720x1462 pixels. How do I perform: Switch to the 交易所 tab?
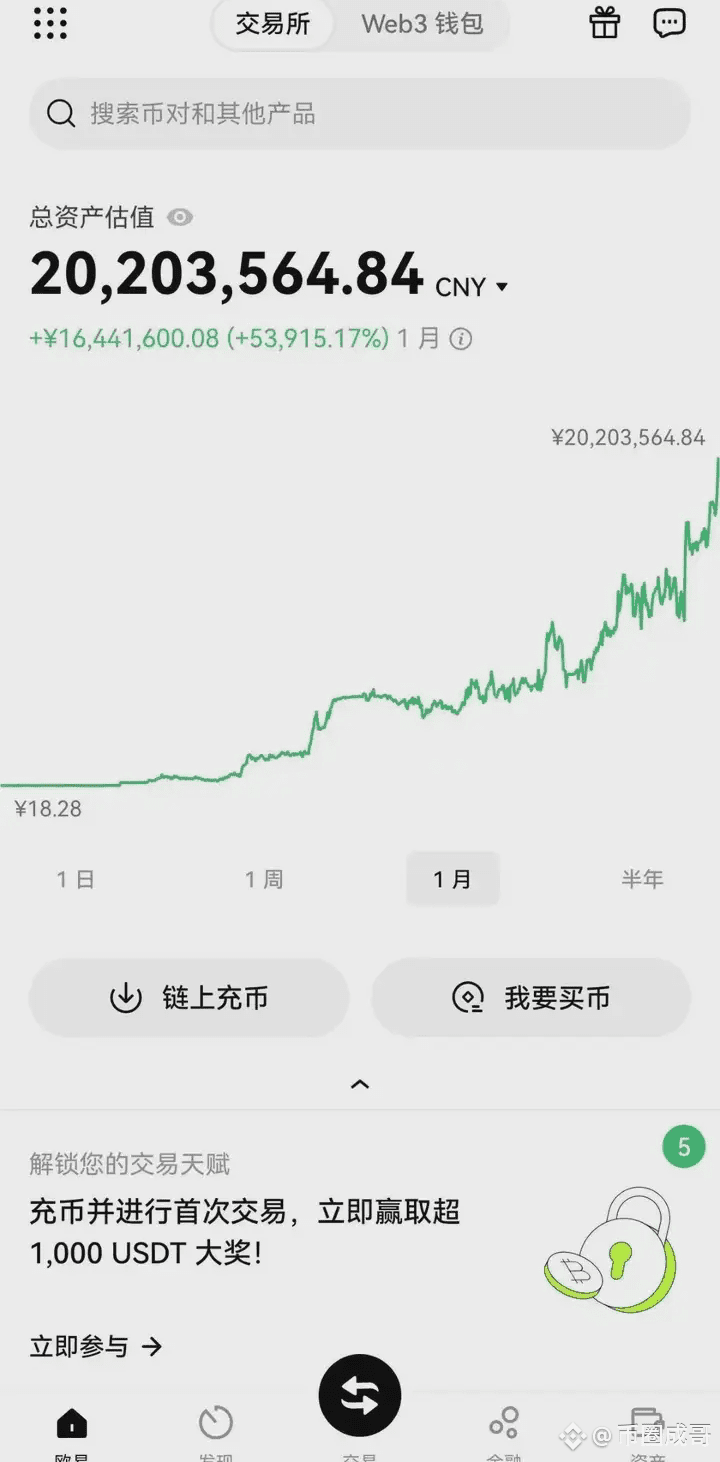pos(273,24)
